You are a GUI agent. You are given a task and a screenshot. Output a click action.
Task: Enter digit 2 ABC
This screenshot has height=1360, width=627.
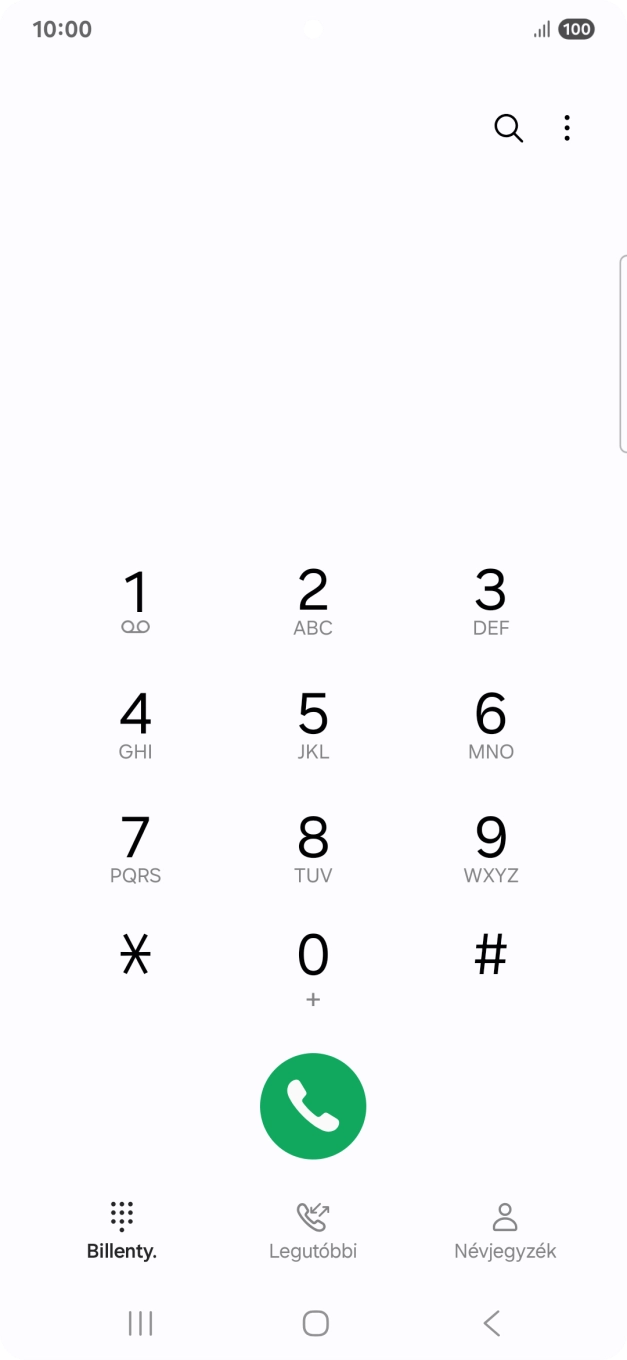tap(313, 600)
